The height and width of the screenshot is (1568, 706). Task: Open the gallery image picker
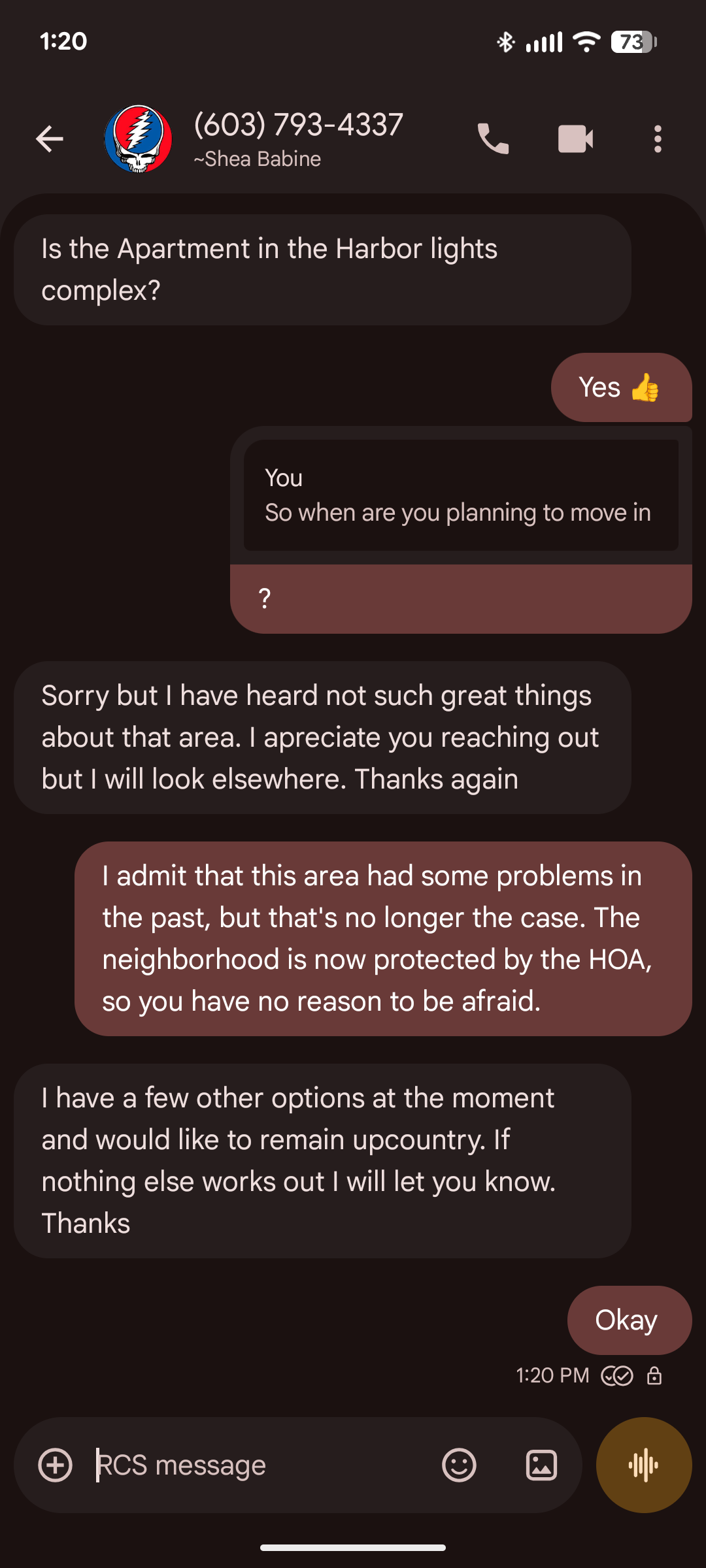541,1465
